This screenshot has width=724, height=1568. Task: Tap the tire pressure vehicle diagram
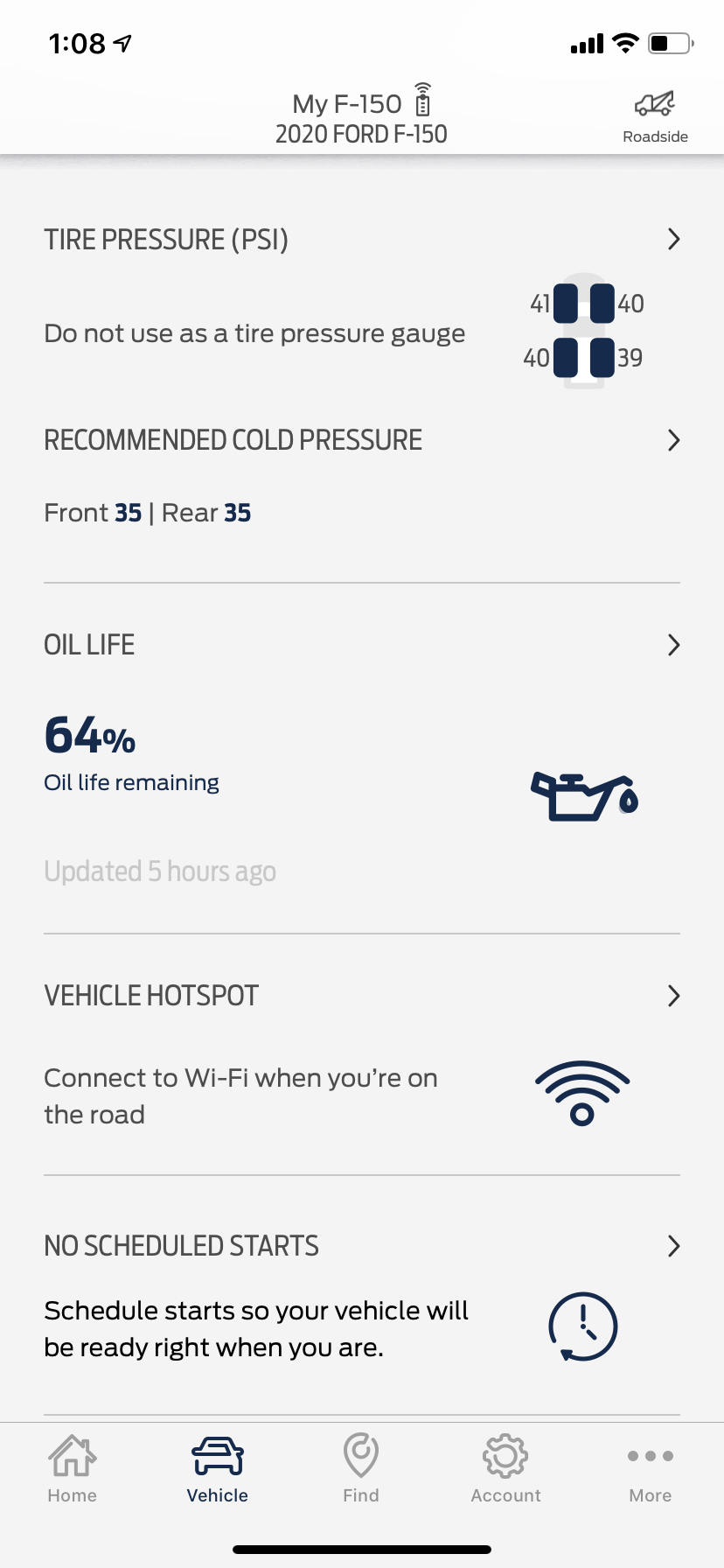[x=582, y=331]
